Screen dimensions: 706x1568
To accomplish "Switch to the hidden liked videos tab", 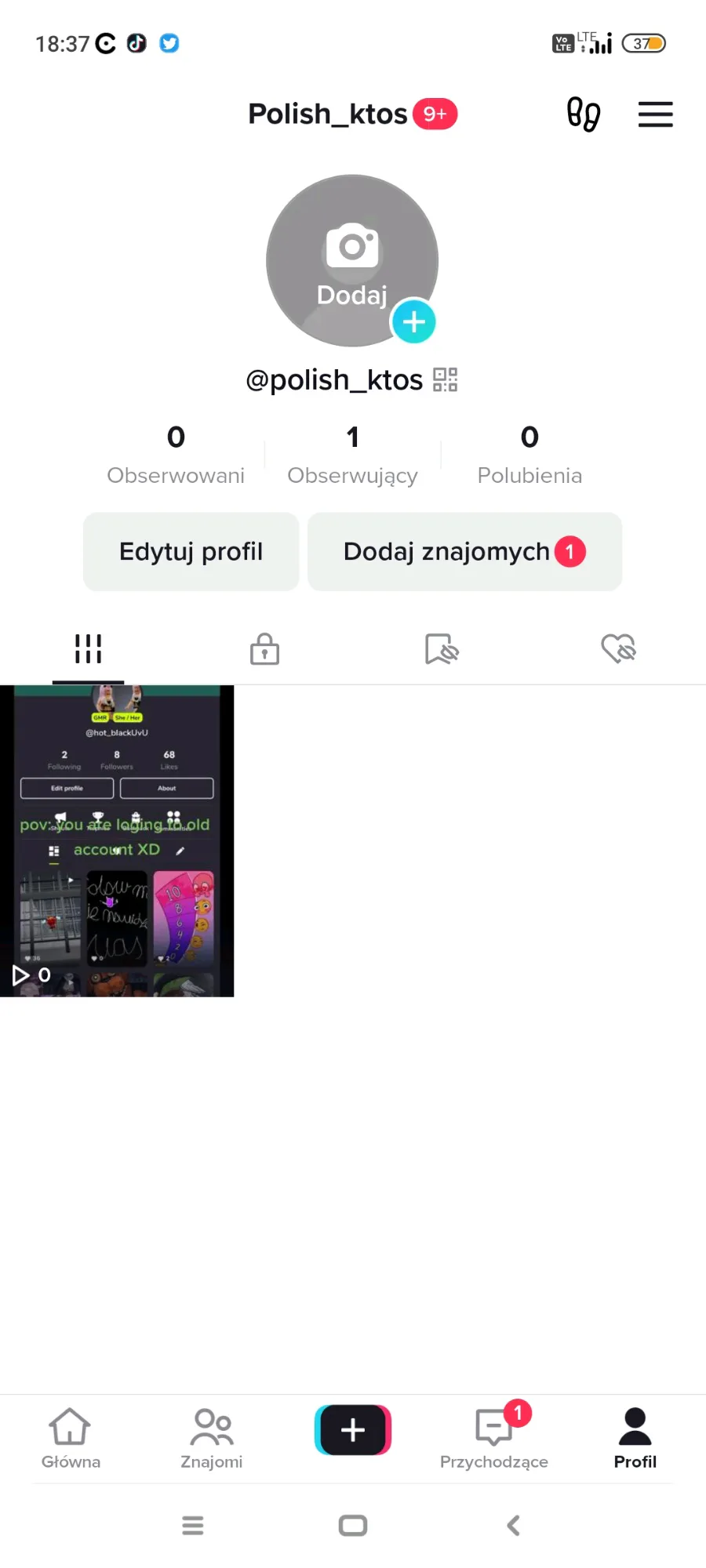I will 618,649.
